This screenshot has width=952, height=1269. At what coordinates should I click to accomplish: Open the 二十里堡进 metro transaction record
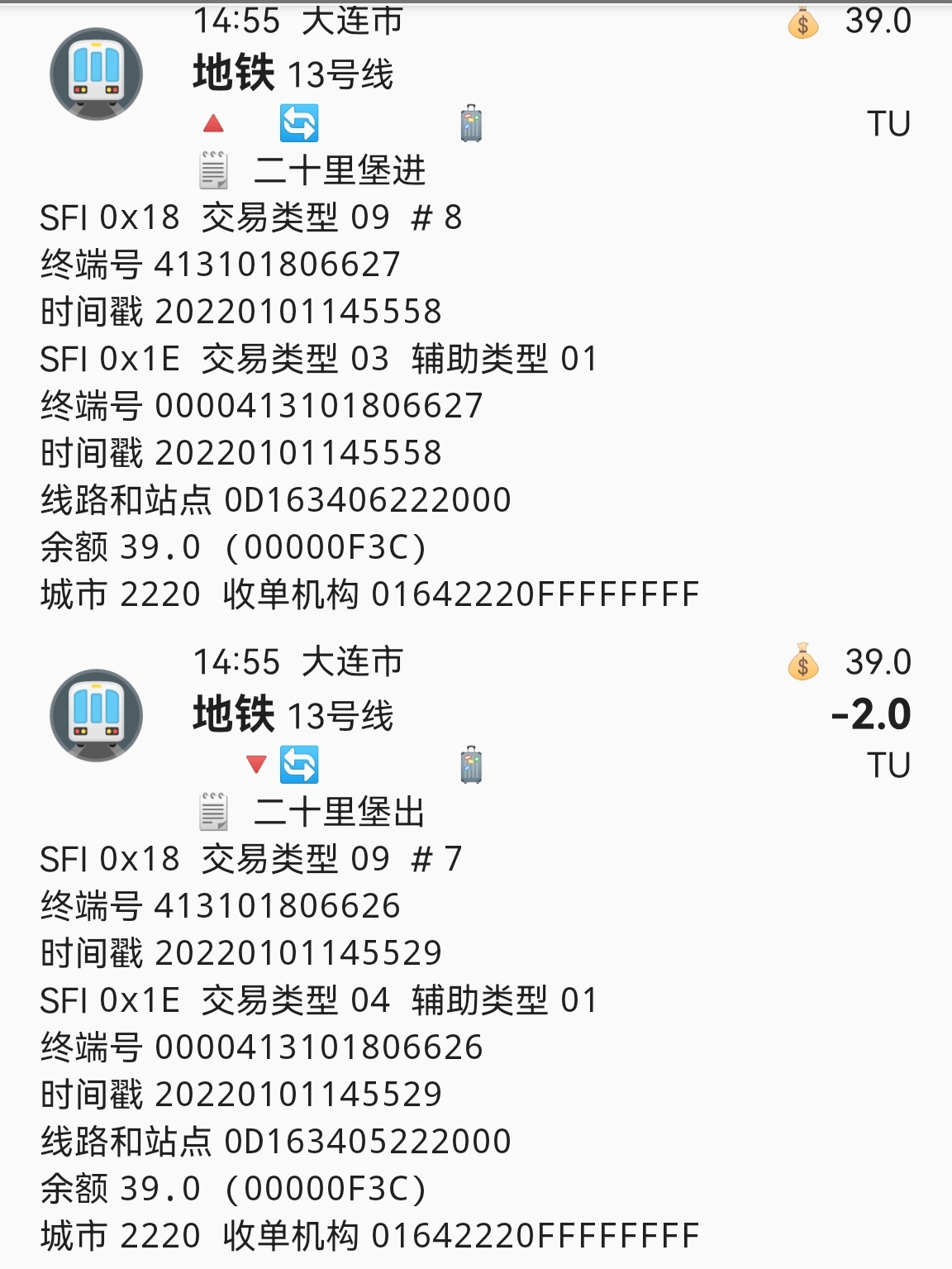coord(339,170)
